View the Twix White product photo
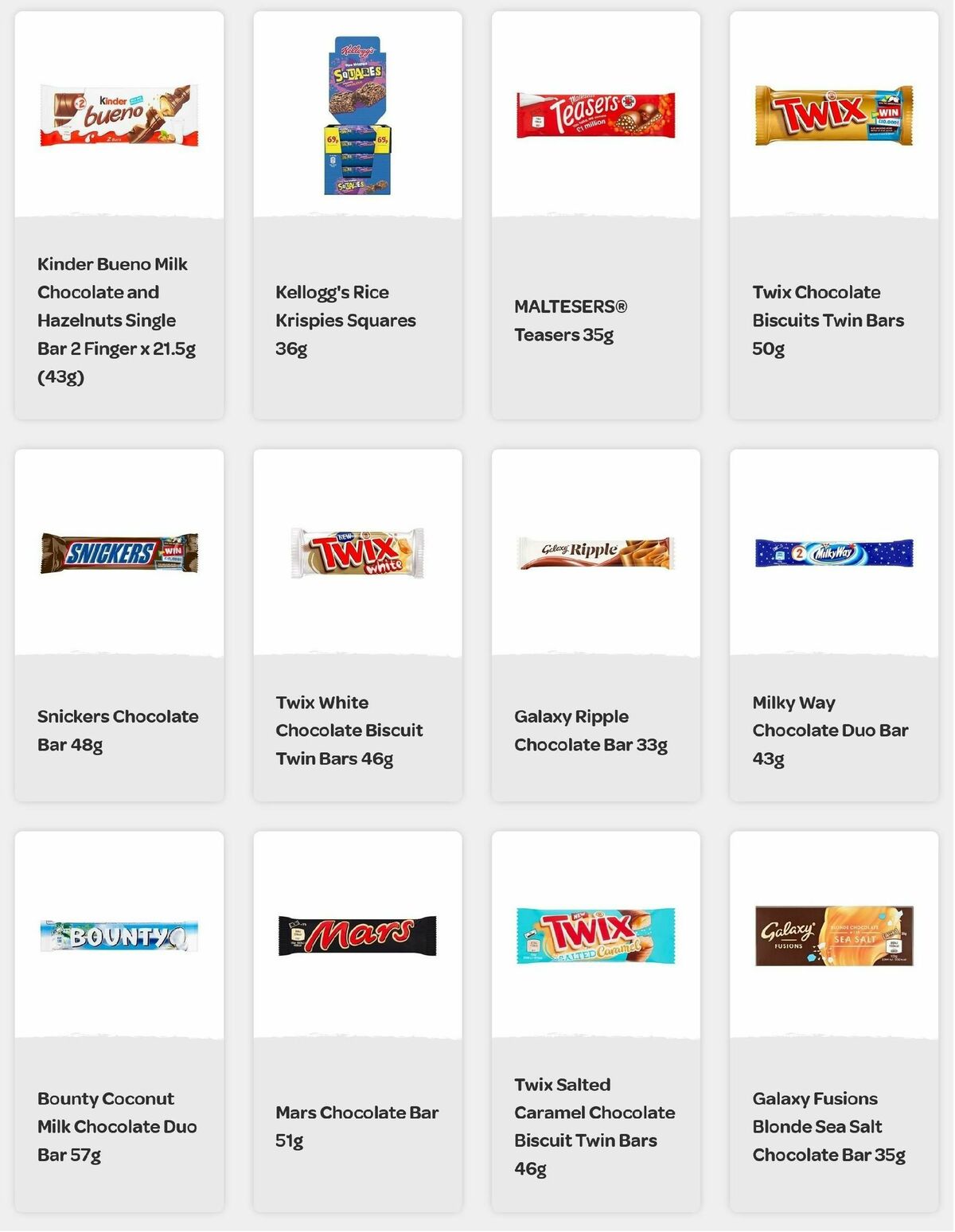 (357, 551)
